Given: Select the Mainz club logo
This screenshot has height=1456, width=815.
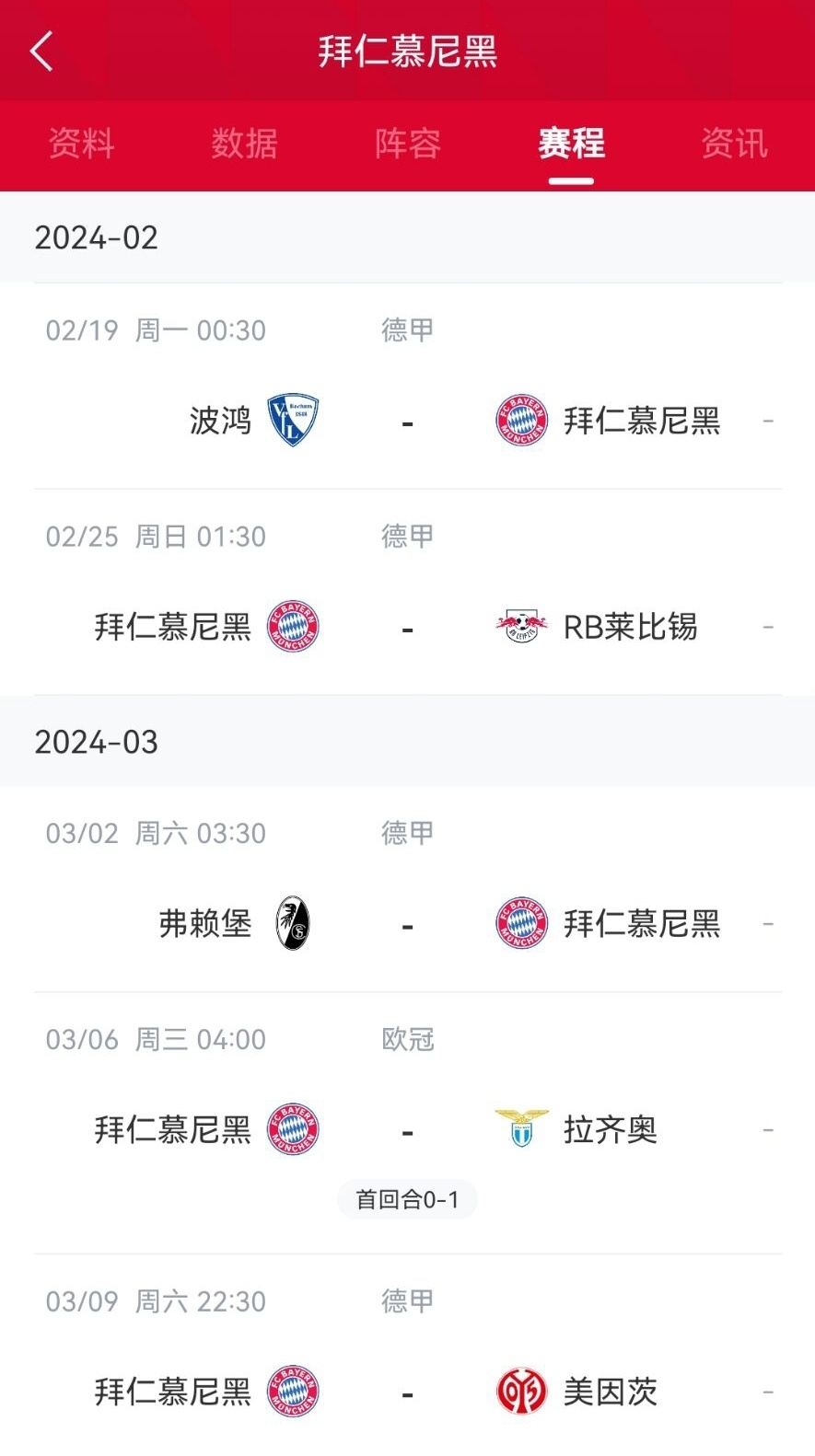Looking at the screenshot, I should (x=520, y=1392).
